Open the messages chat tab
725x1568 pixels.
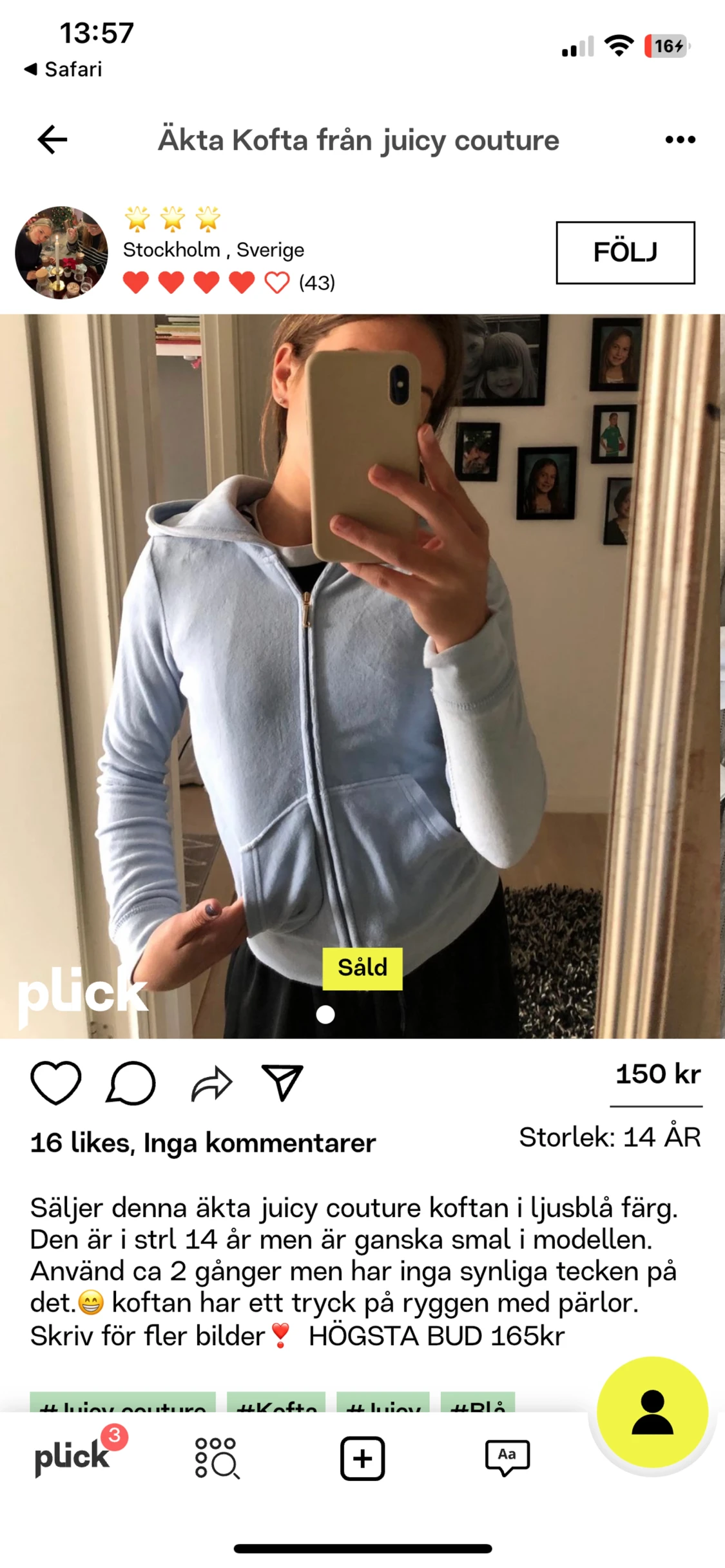click(x=507, y=1458)
